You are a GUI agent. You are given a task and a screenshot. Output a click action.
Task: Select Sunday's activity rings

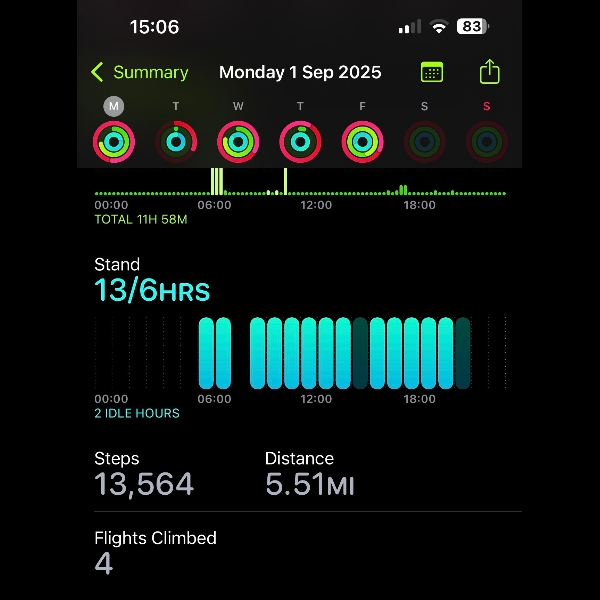pos(487,142)
